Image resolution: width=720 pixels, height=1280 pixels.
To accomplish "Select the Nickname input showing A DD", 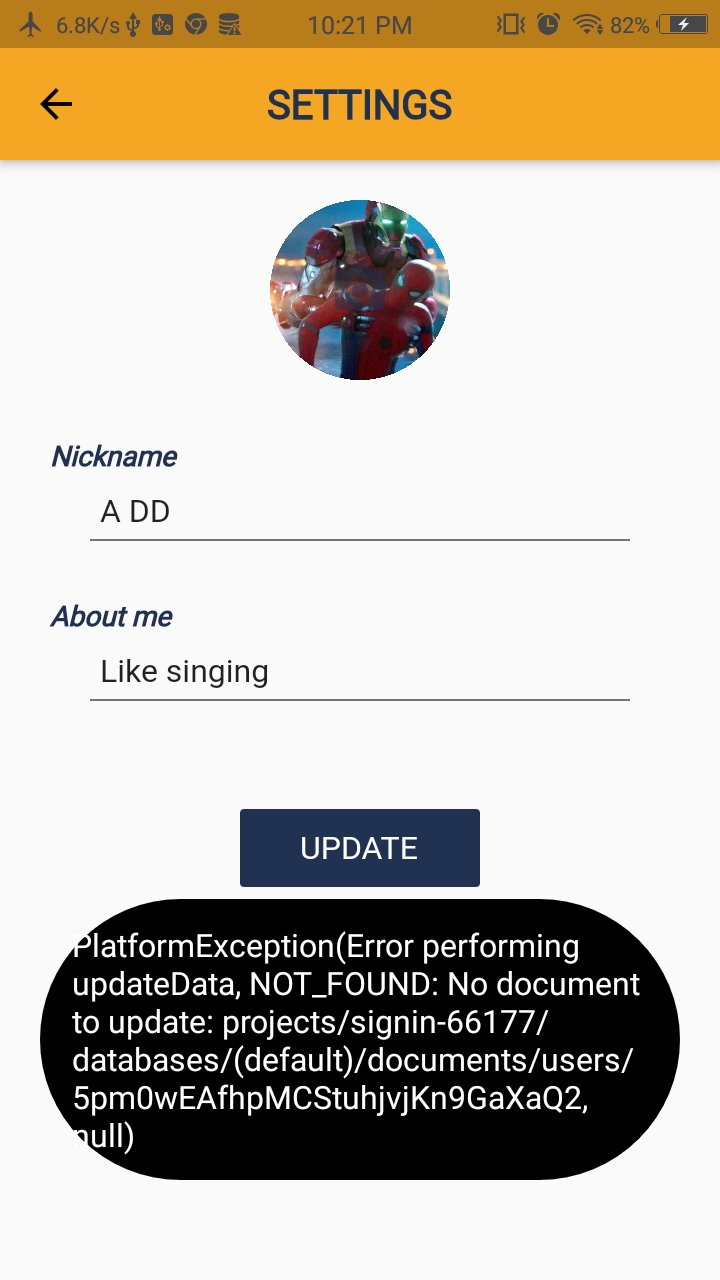I will tap(360, 511).
